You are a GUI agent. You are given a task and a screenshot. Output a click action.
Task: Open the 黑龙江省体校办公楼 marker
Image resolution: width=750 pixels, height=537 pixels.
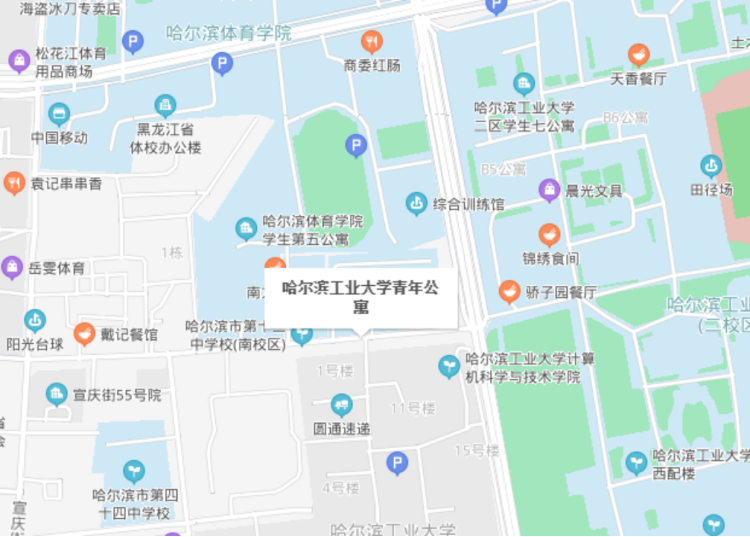click(165, 105)
